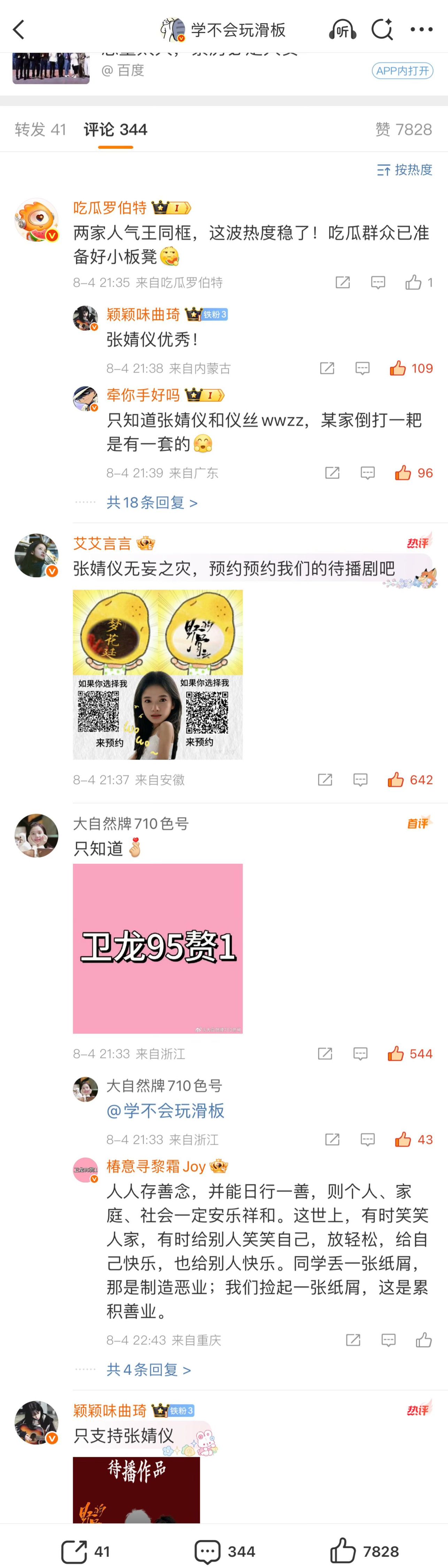
Task: Open the listen headphone icon
Action: coord(342,29)
